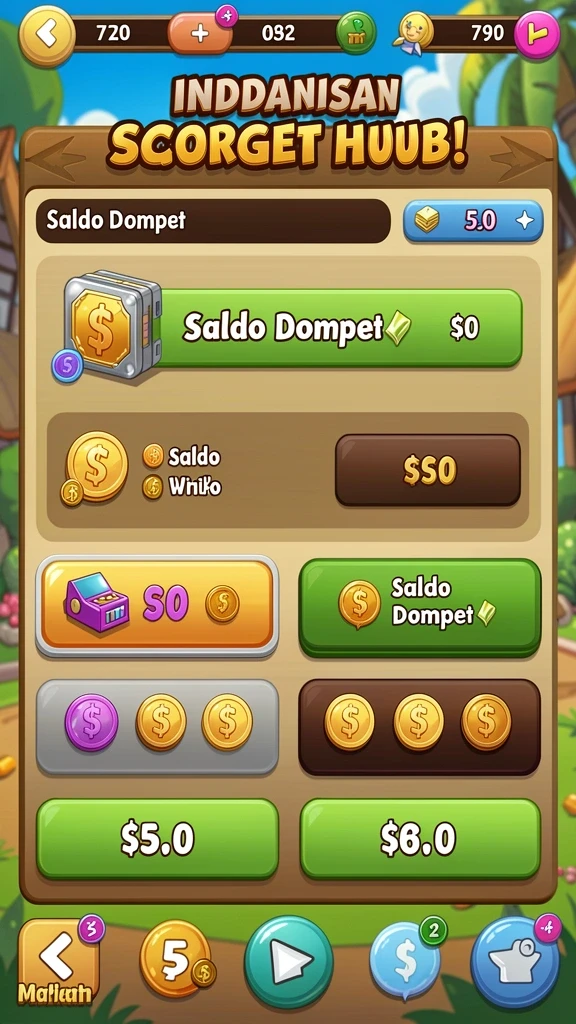The width and height of the screenshot is (576, 1024).
Task: Buy the $5.0 option
Action: (x=157, y=839)
